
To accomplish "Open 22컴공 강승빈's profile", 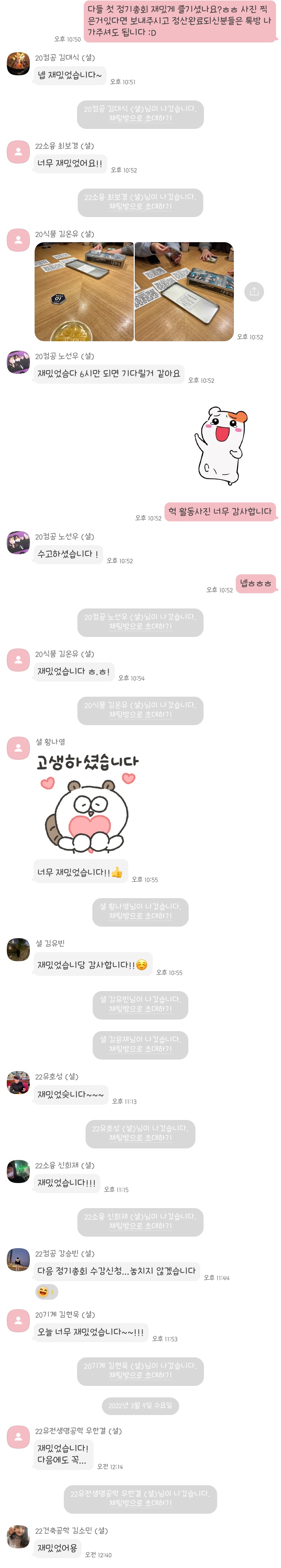I will [18, 1260].
